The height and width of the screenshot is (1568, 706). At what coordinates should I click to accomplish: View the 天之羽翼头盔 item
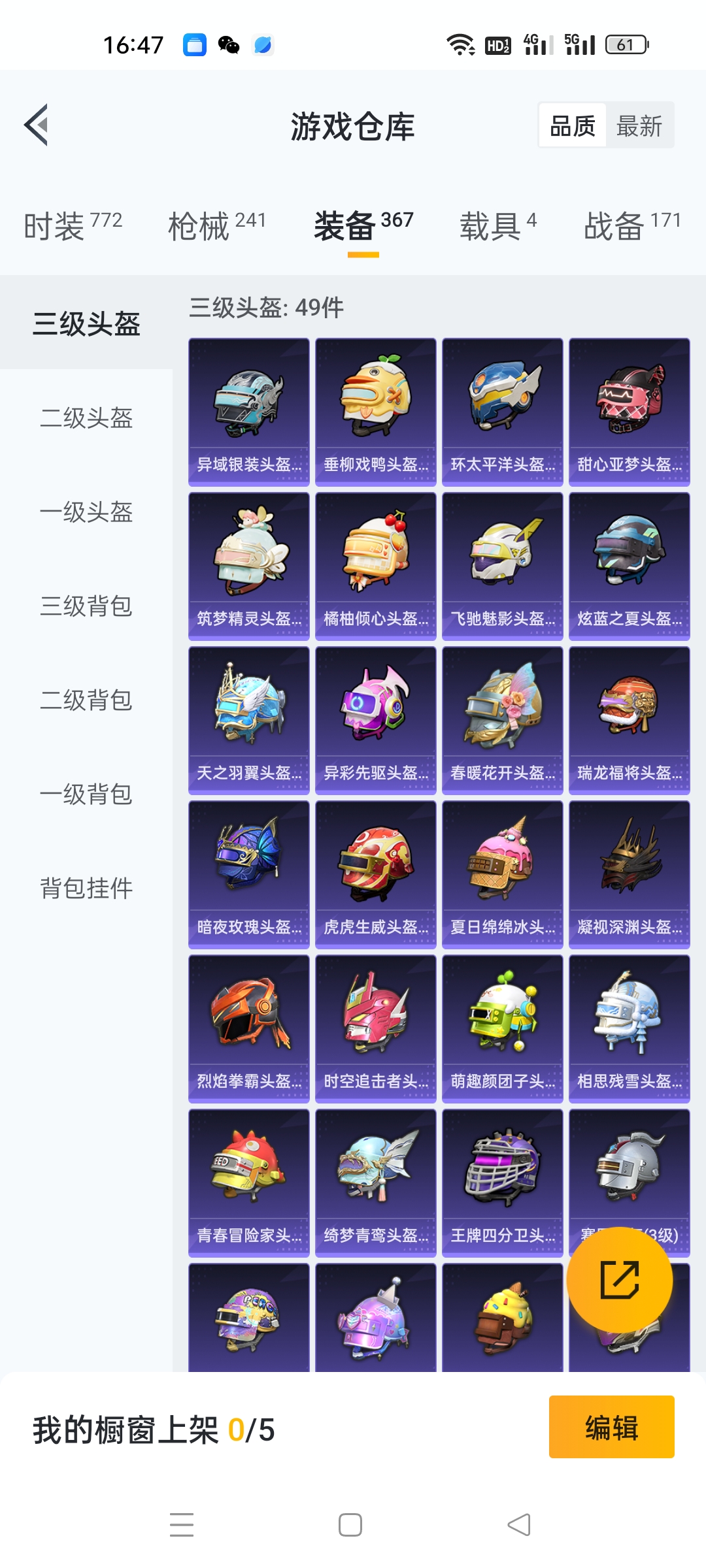[249, 721]
